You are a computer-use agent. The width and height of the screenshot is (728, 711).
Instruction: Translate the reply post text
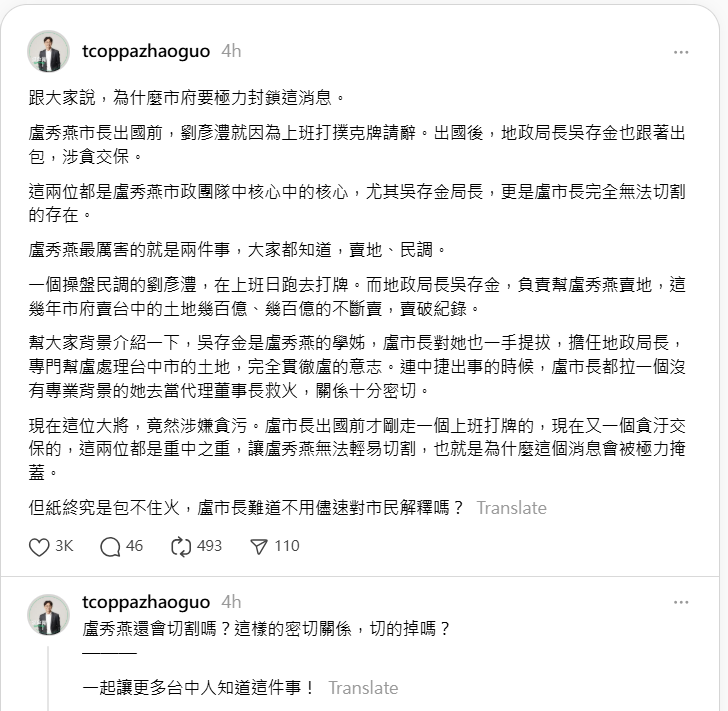click(363, 688)
